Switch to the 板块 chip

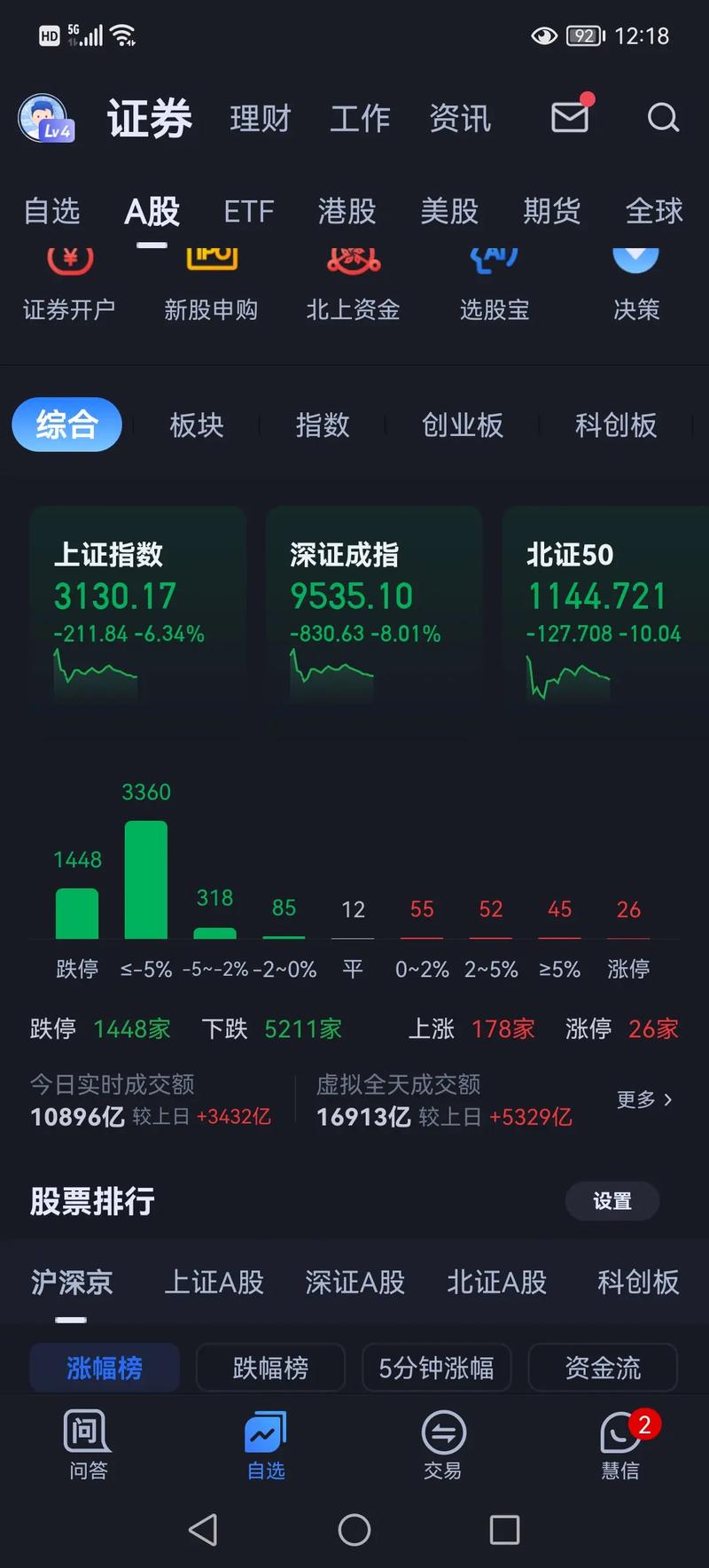coord(197,425)
